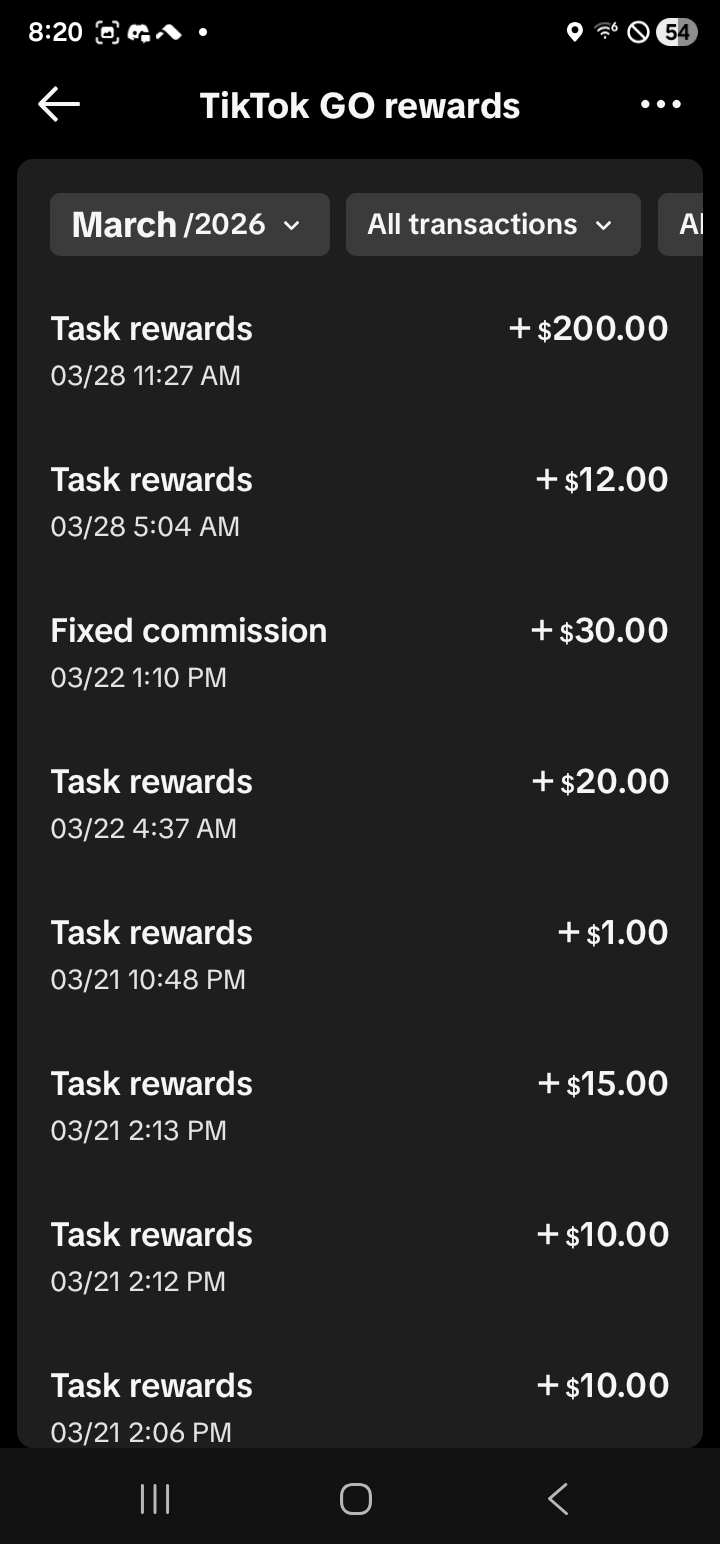
Task: Open the $200.00 Task rewards entry
Action: (360, 351)
